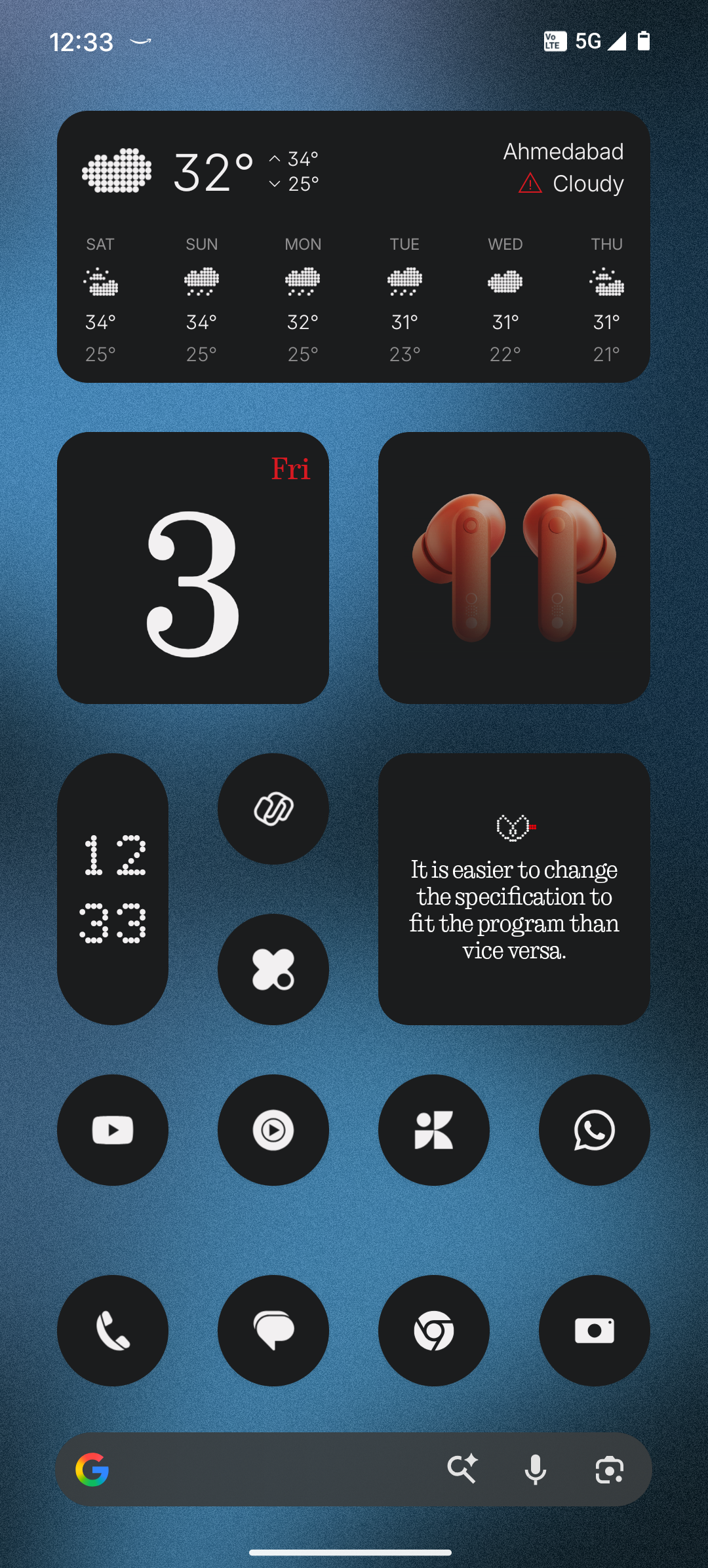Open the earbuds photo widget
The height and width of the screenshot is (1568, 708).
(x=514, y=568)
